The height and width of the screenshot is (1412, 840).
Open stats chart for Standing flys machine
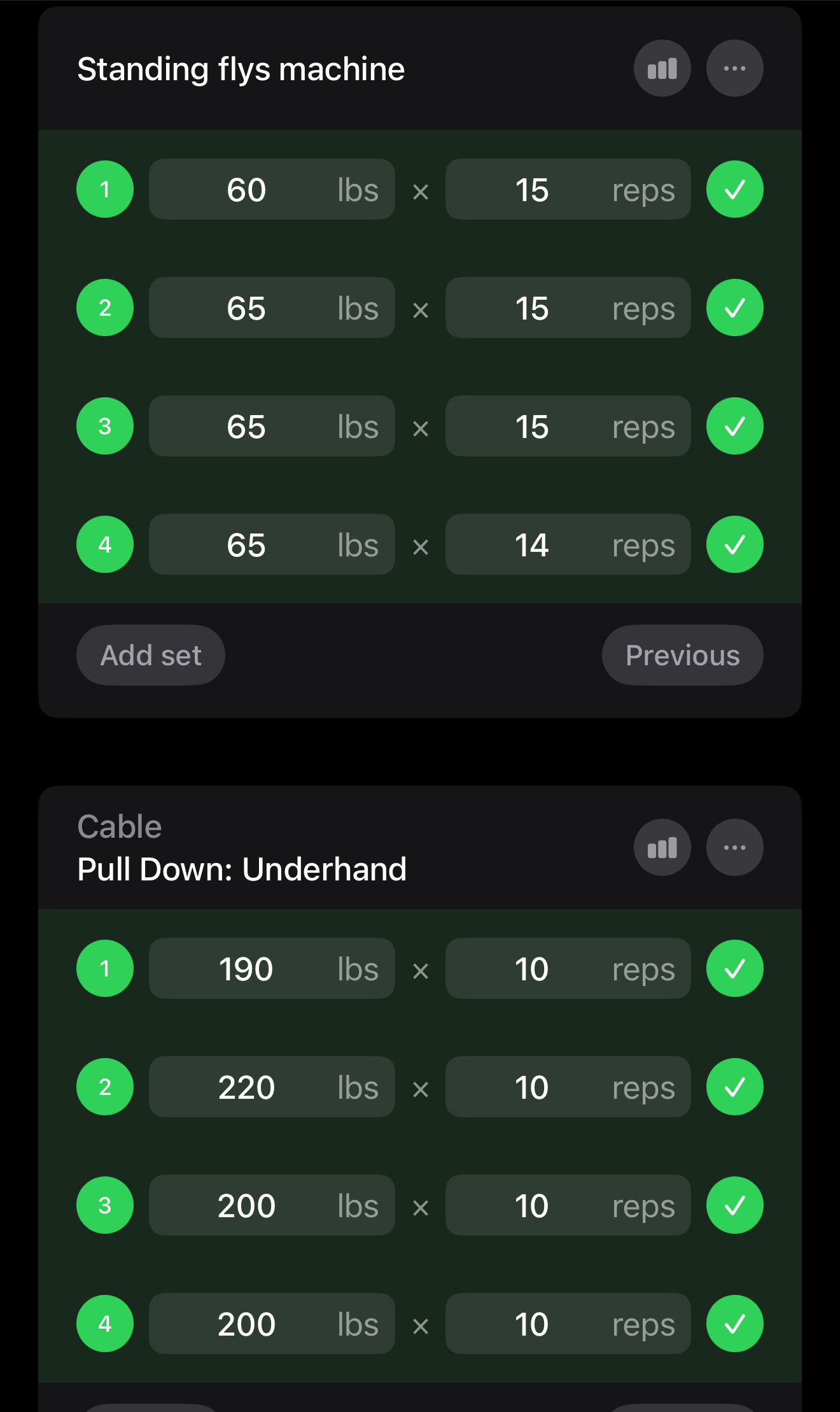click(662, 69)
